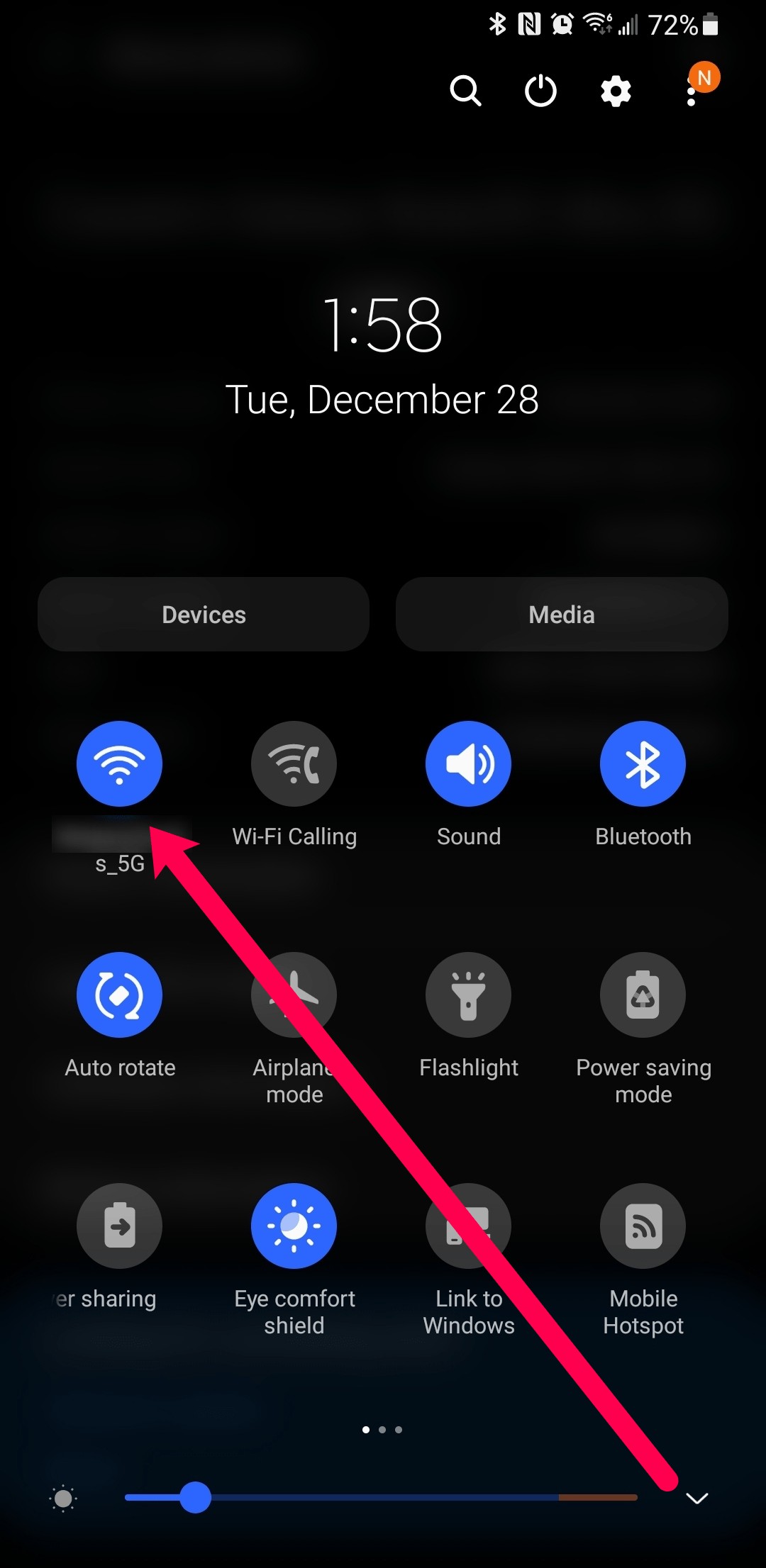Enable Wireless power sharing

click(119, 1226)
